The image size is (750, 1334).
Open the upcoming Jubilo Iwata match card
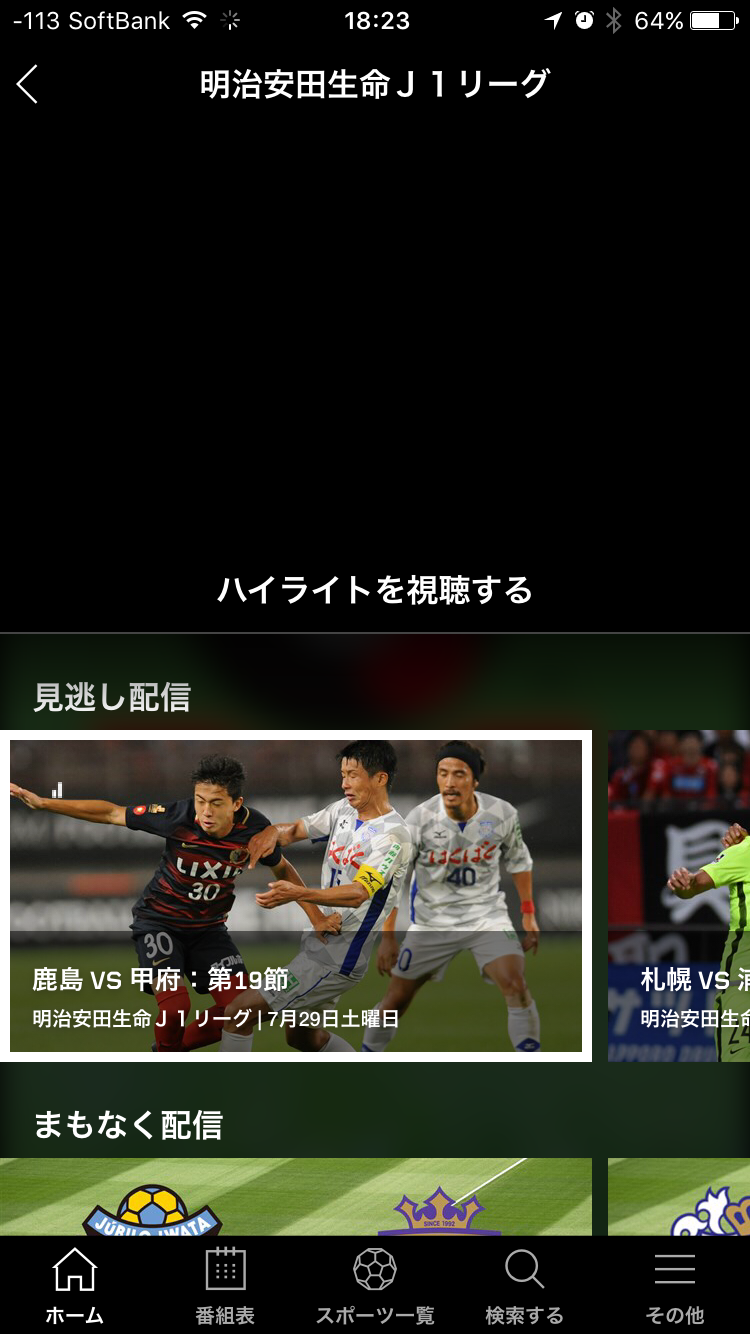pos(296,1198)
